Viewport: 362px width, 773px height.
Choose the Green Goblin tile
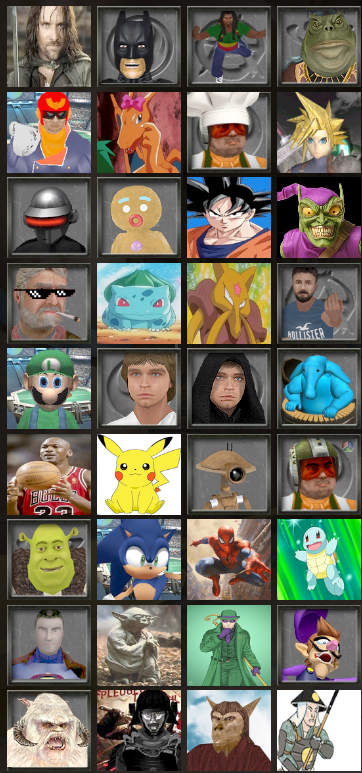pyautogui.click(x=319, y=217)
